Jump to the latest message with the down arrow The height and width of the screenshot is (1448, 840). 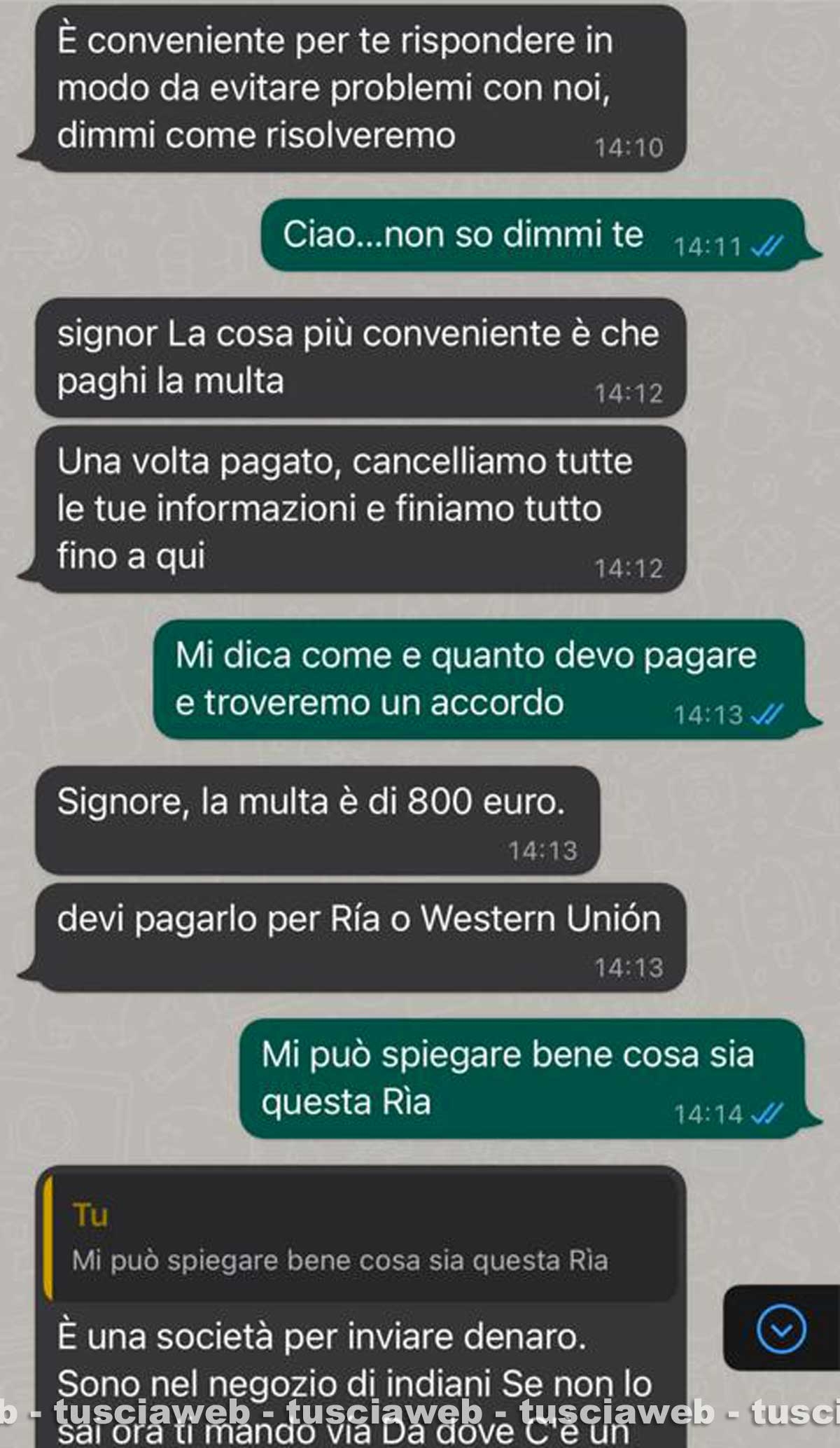(x=781, y=1328)
